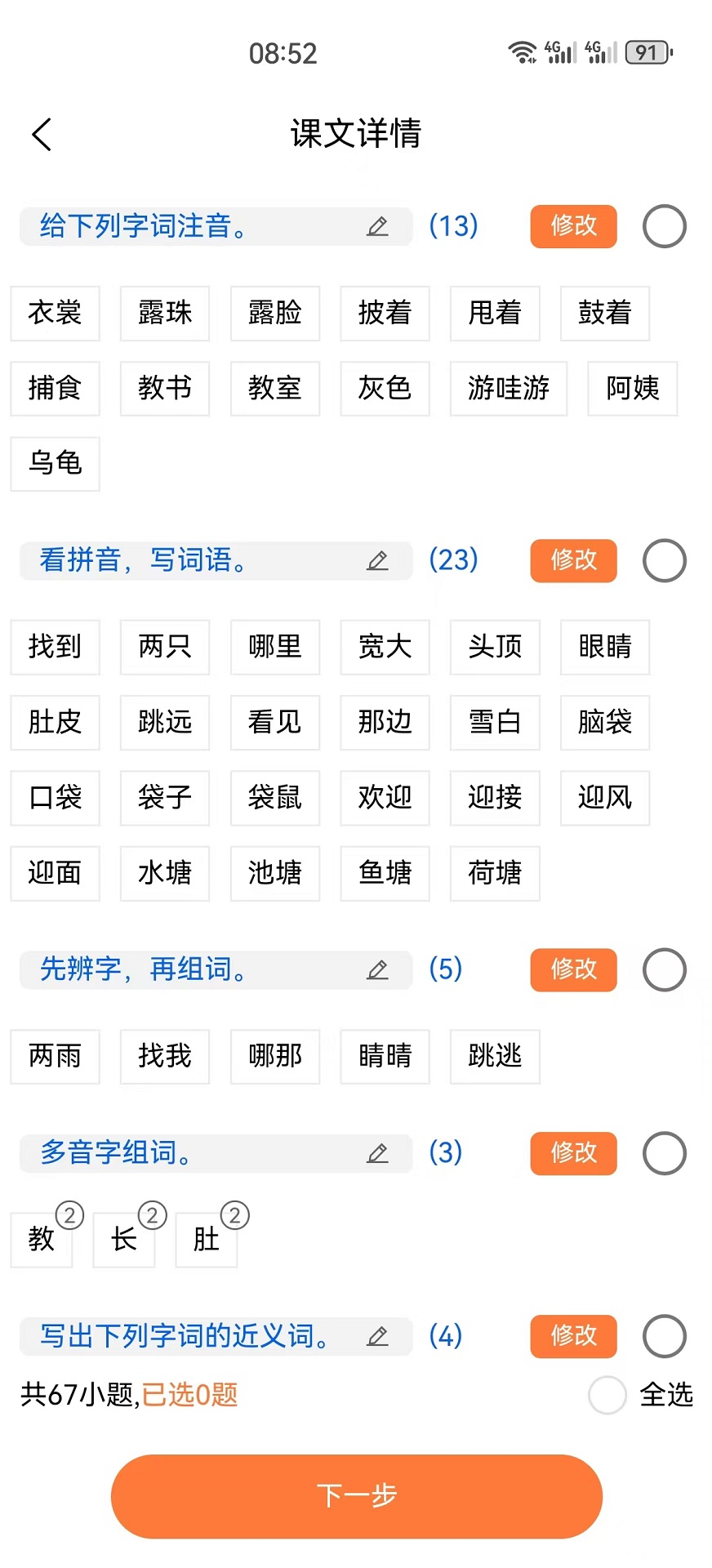
Task: Select the circle for 看拼音，写词语 section
Action: [664, 561]
